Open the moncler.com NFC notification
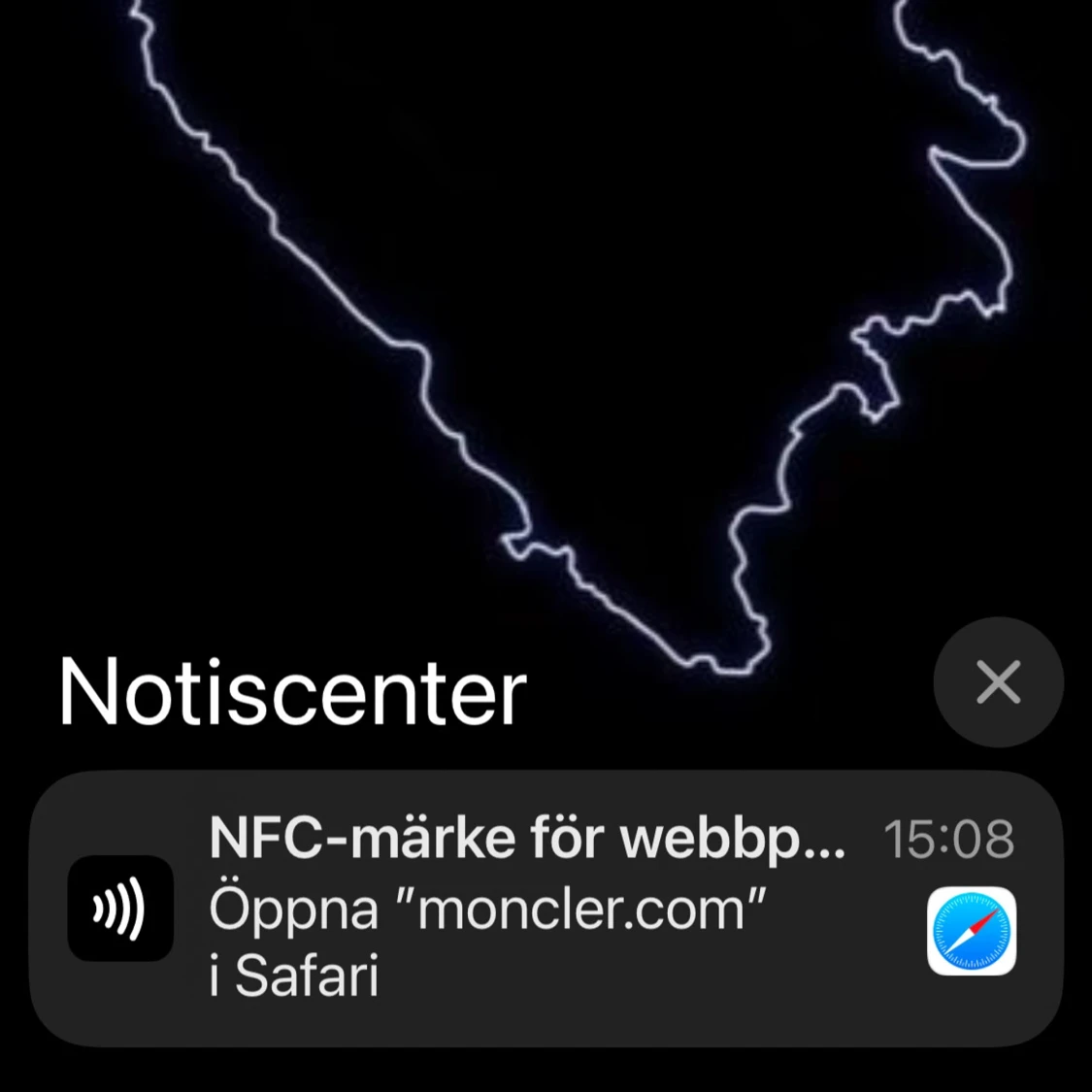 click(544, 909)
